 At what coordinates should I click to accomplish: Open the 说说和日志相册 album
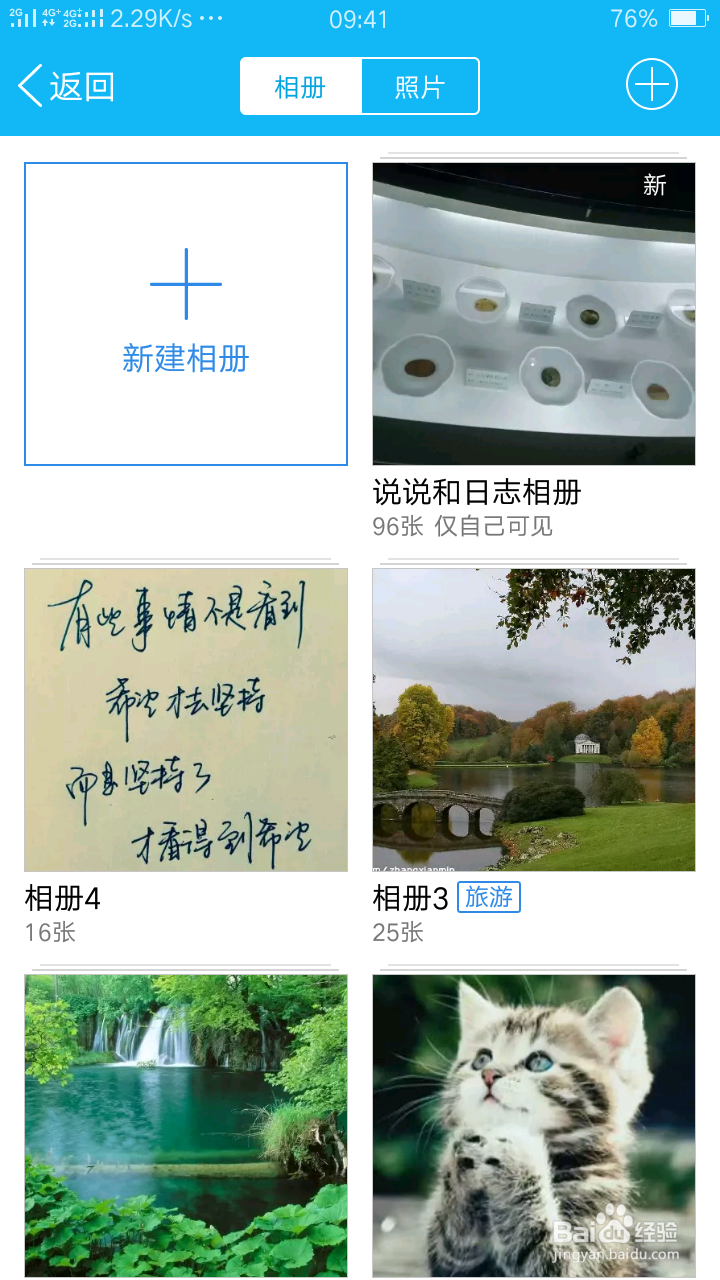tap(534, 314)
